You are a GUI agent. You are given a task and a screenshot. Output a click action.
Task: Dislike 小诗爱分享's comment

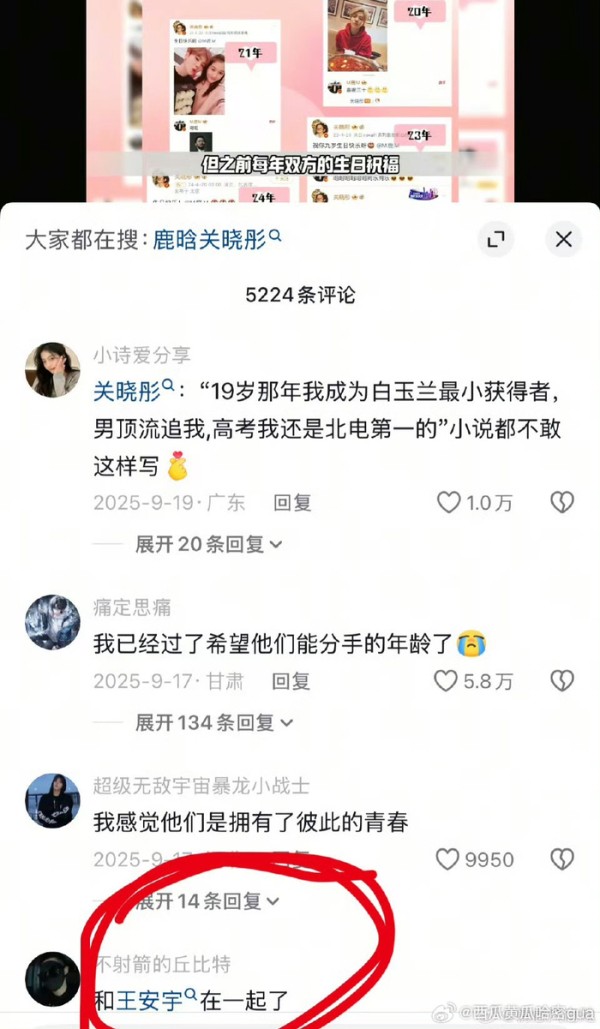click(562, 503)
